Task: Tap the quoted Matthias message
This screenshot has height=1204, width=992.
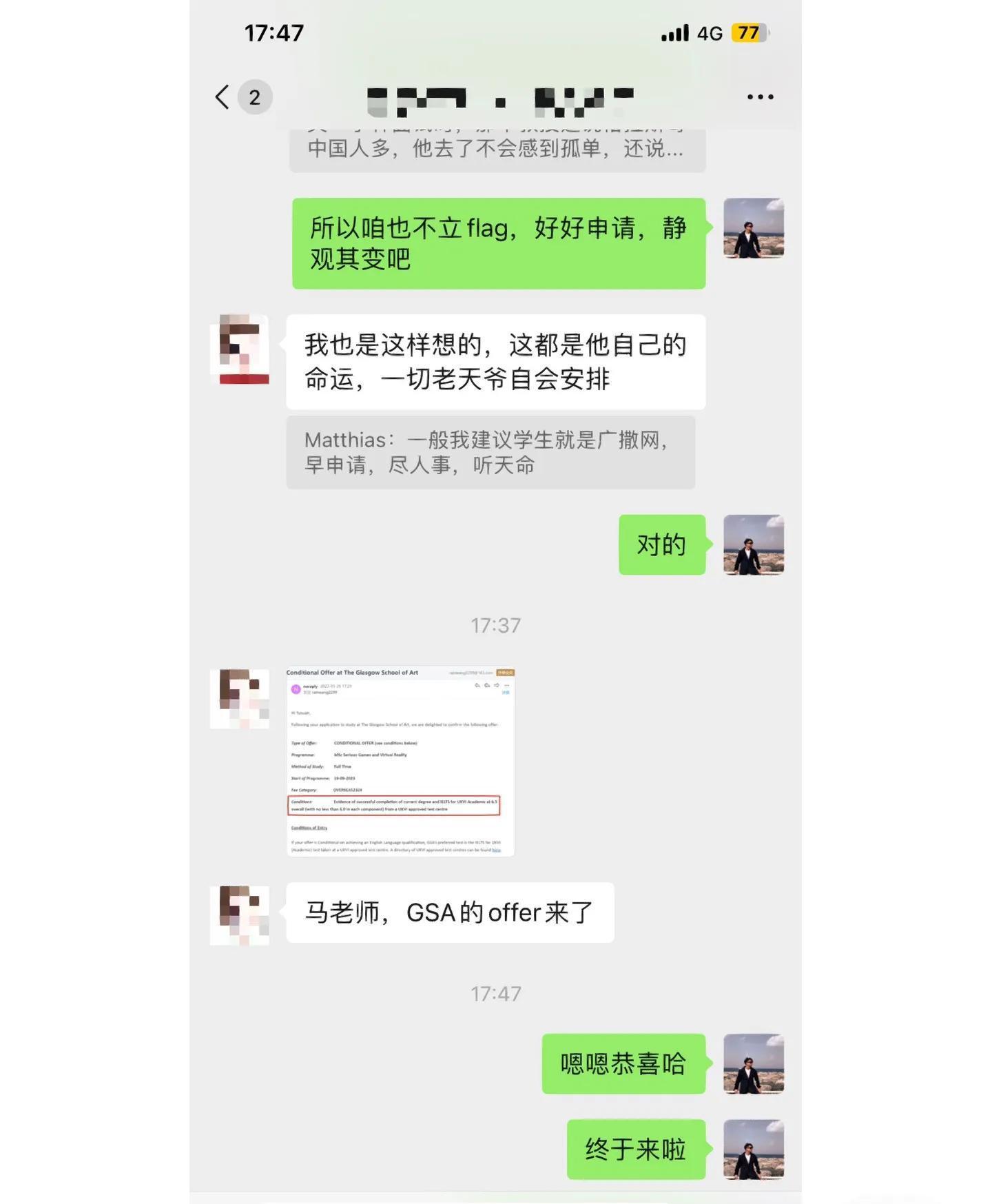Action: pos(490,453)
